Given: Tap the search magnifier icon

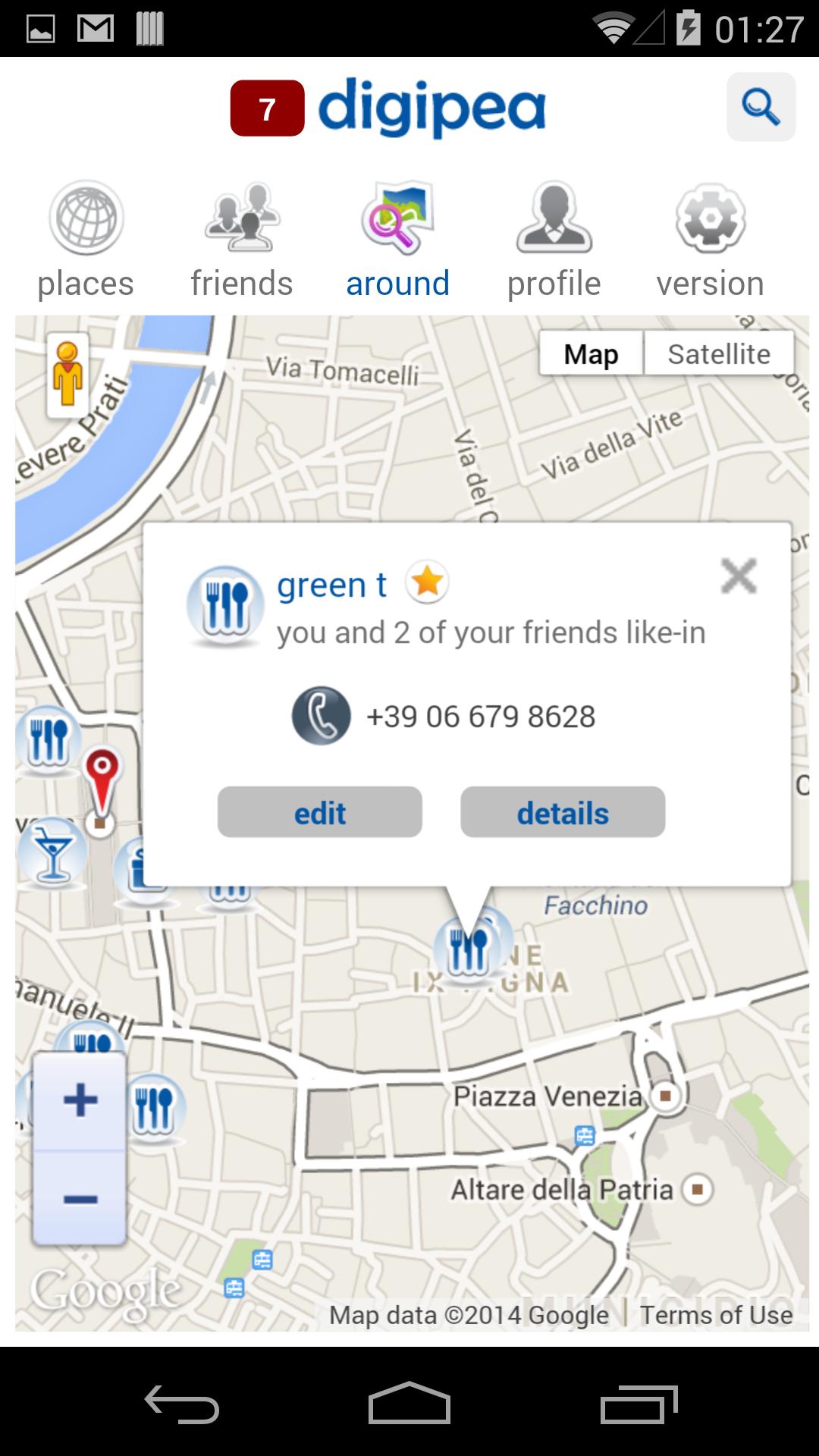Looking at the screenshot, I should (761, 106).
